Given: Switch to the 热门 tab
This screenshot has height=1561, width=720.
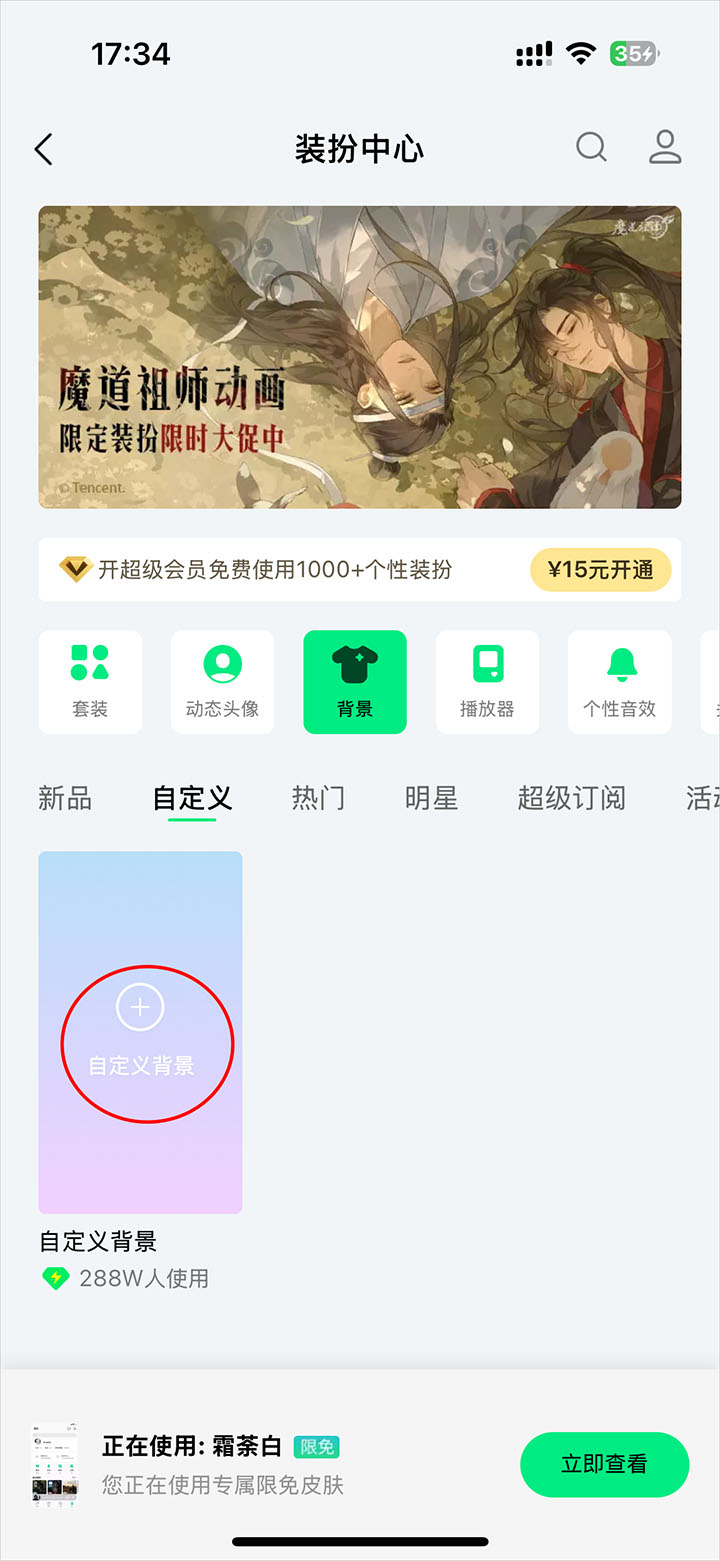Looking at the screenshot, I should 318,798.
